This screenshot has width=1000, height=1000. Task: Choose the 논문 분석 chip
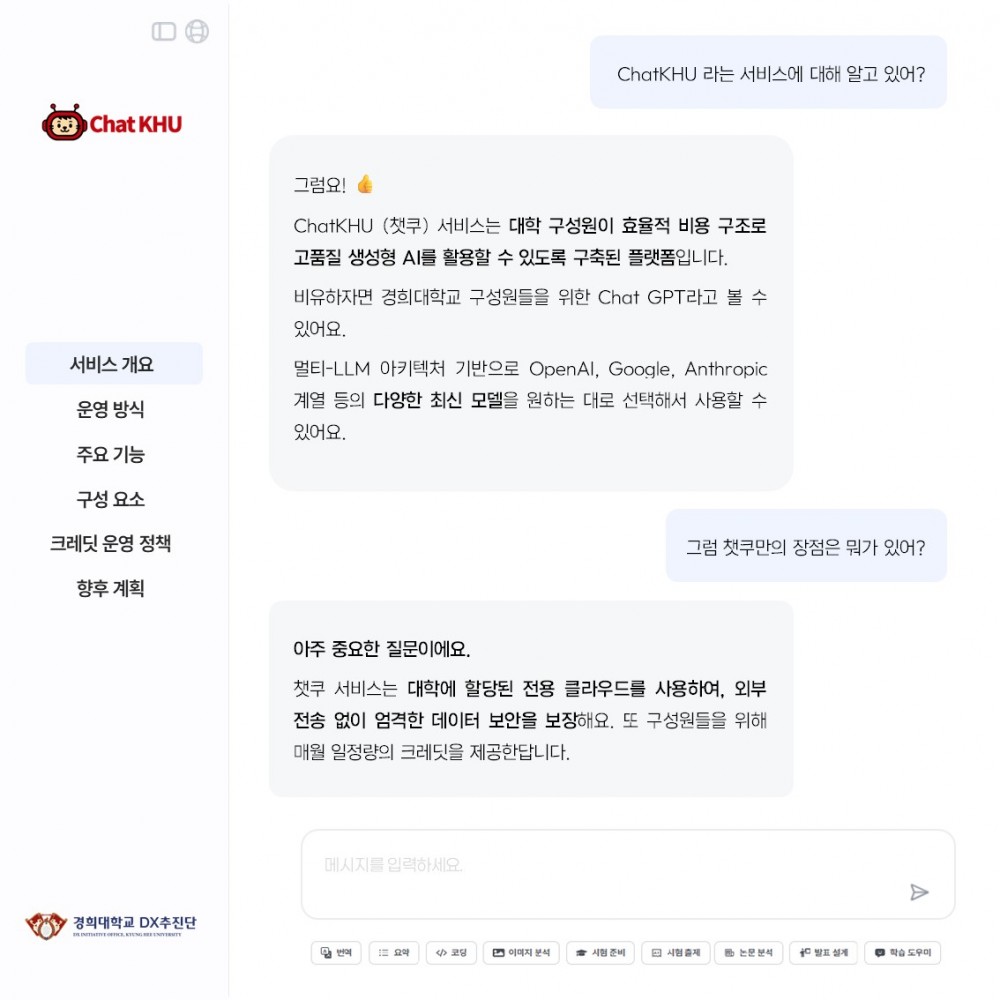749,953
